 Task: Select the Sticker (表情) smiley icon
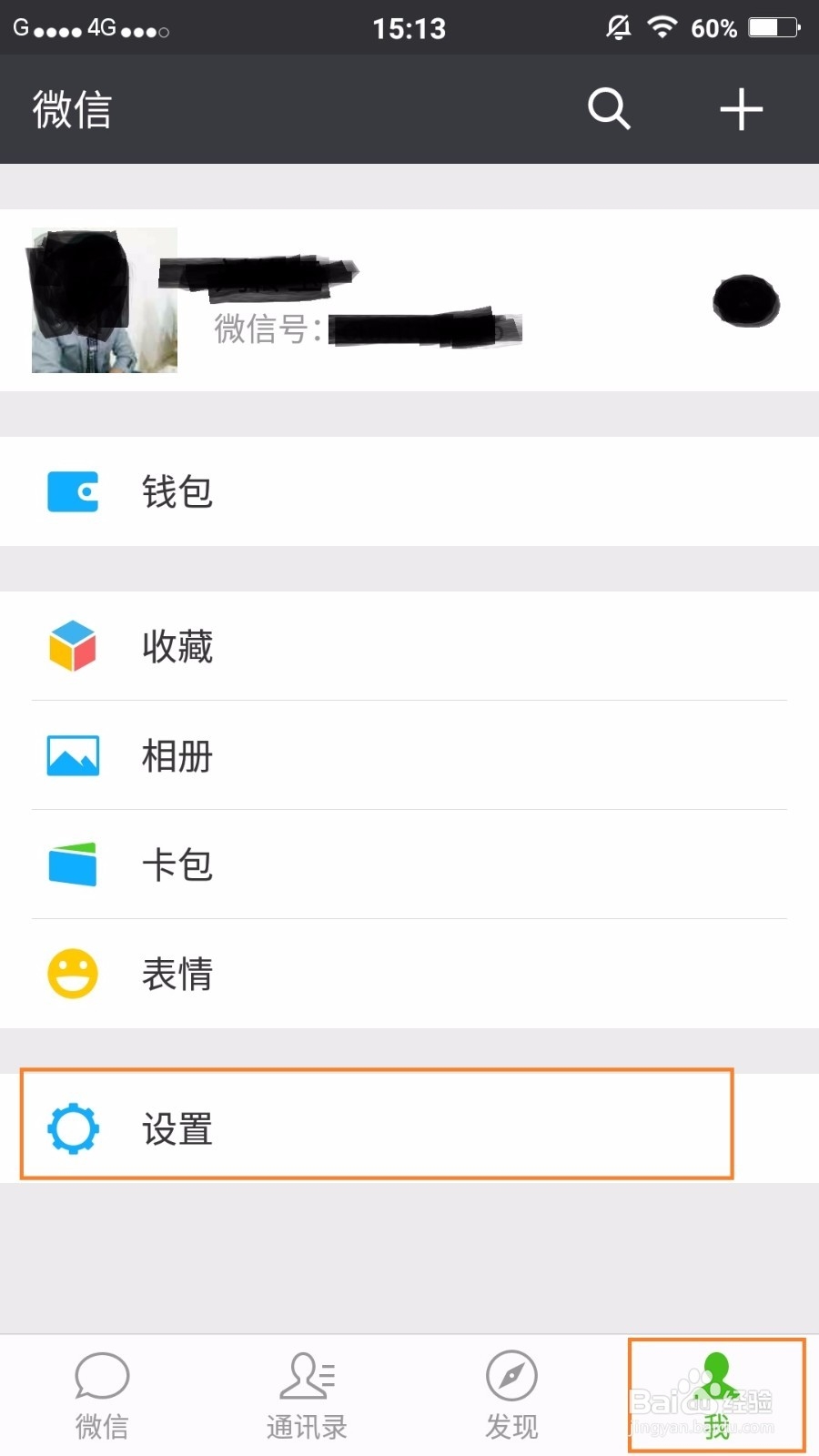coord(73,973)
